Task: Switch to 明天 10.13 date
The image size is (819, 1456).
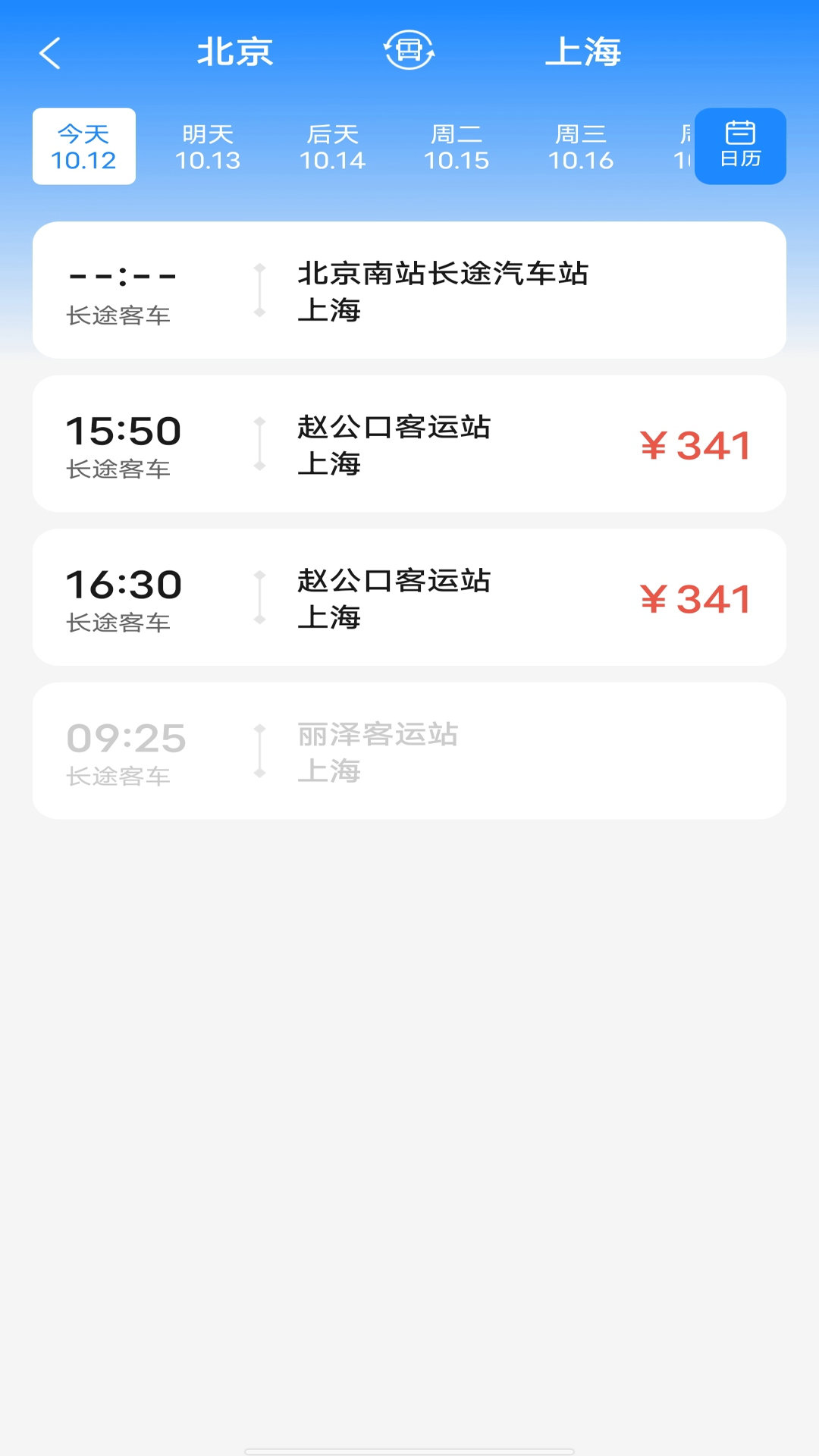Action: point(208,146)
